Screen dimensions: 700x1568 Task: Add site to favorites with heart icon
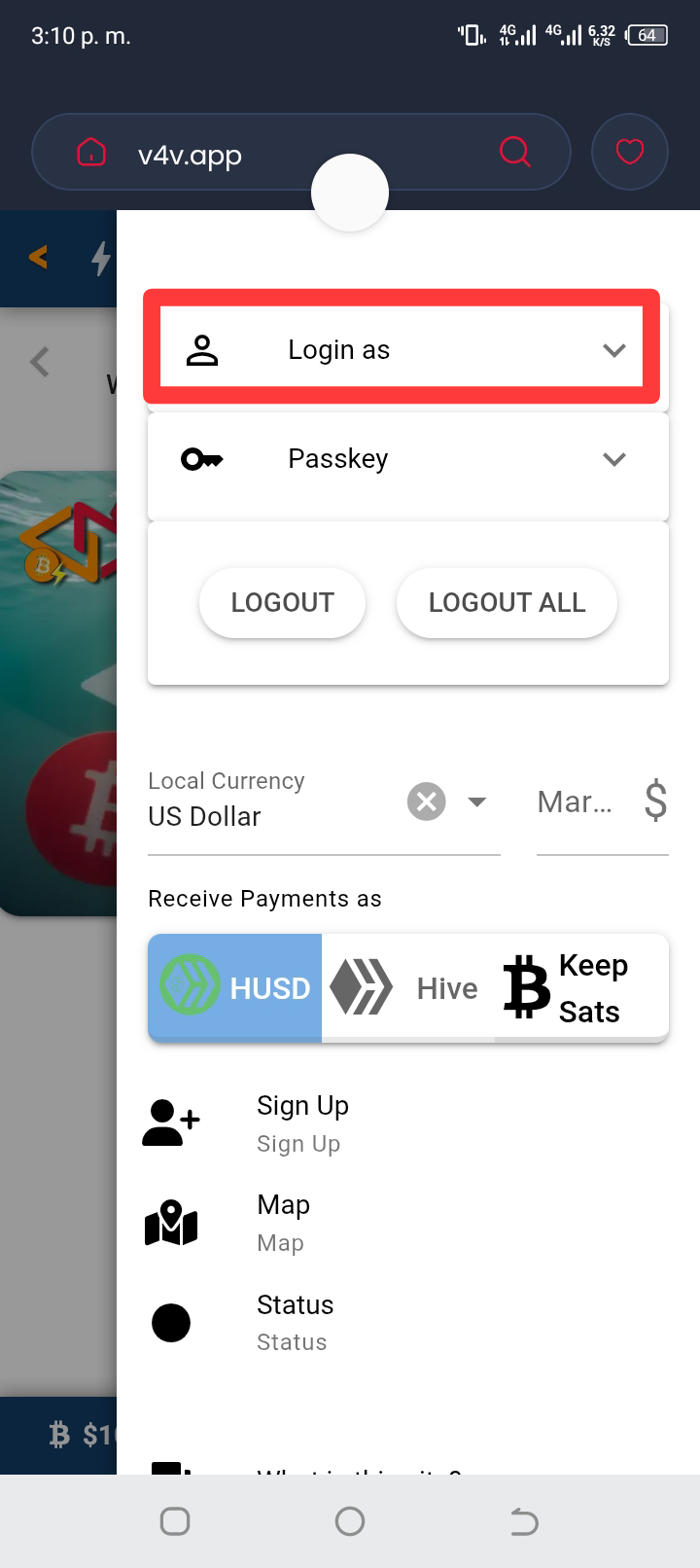click(630, 152)
